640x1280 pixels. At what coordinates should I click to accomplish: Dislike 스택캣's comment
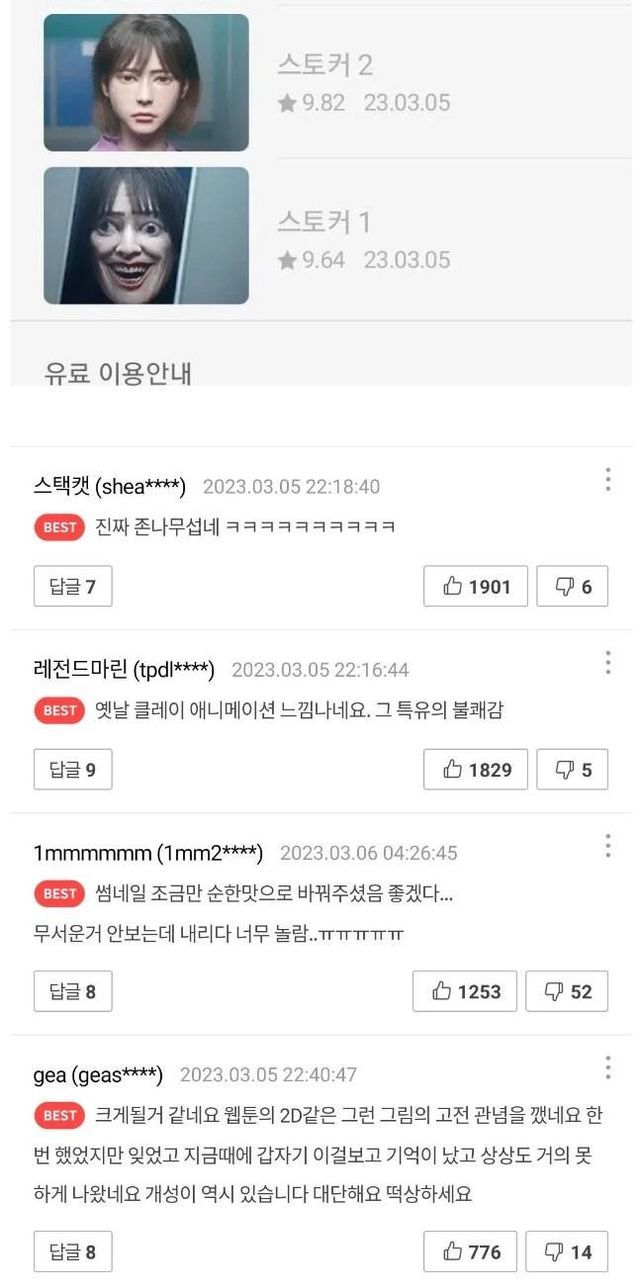572,586
